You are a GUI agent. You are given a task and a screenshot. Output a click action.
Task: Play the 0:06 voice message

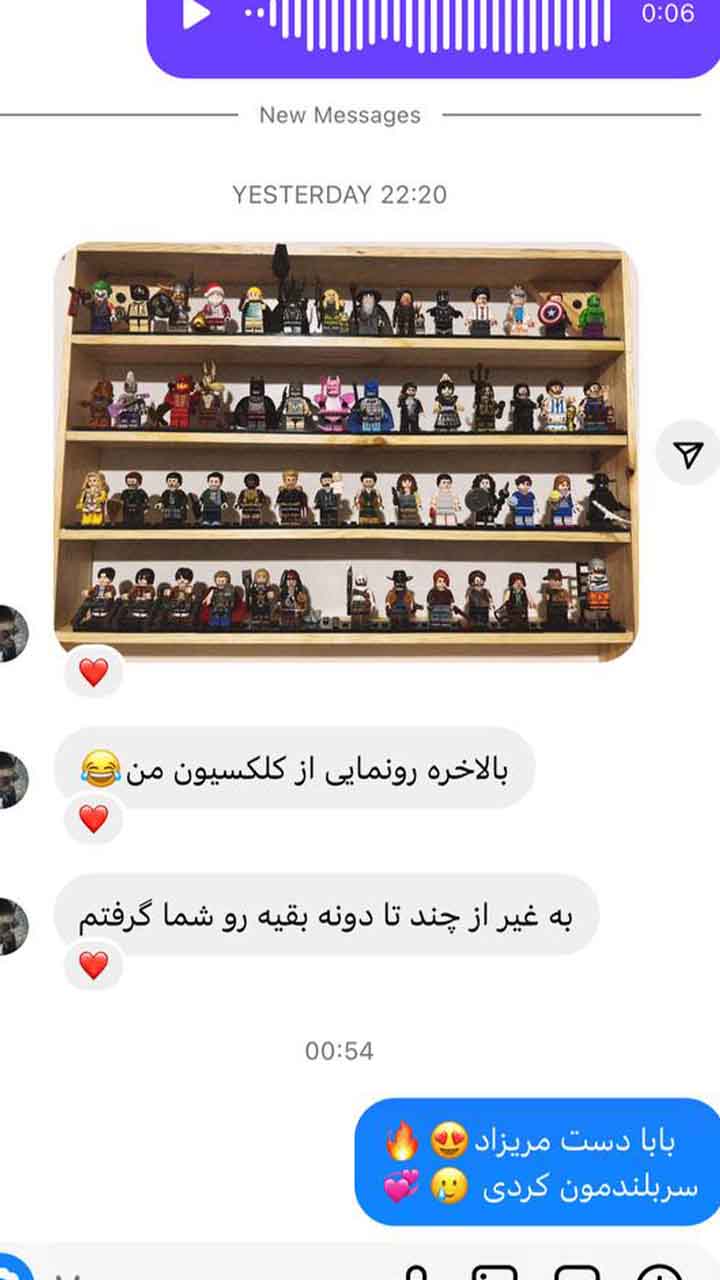click(x=196, y=14)
